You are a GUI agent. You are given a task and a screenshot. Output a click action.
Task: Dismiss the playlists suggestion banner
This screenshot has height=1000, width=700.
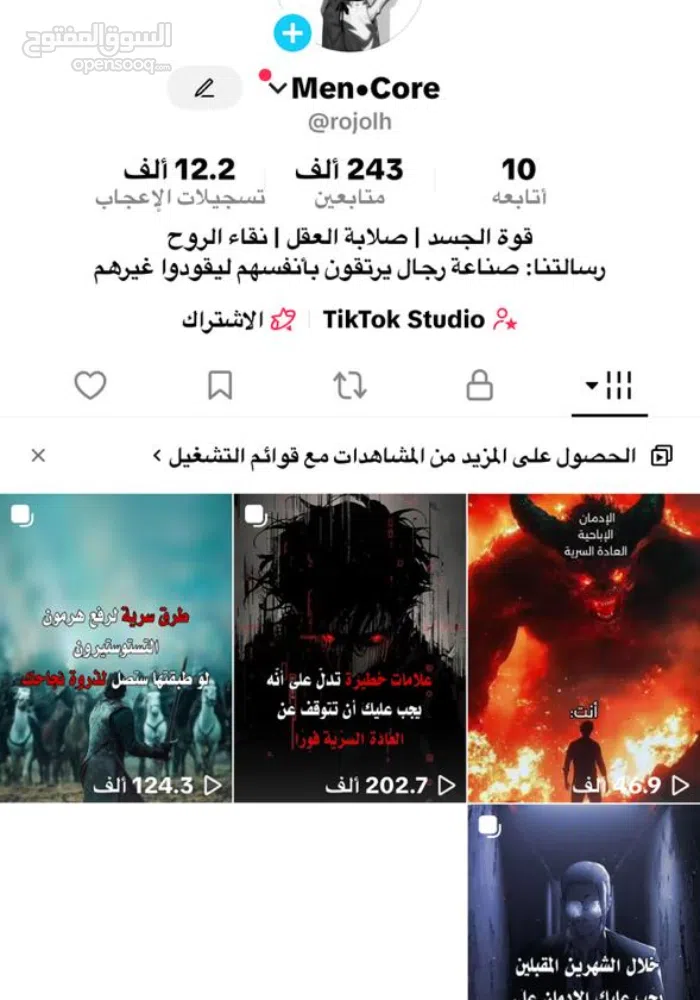tap(38, 456)
